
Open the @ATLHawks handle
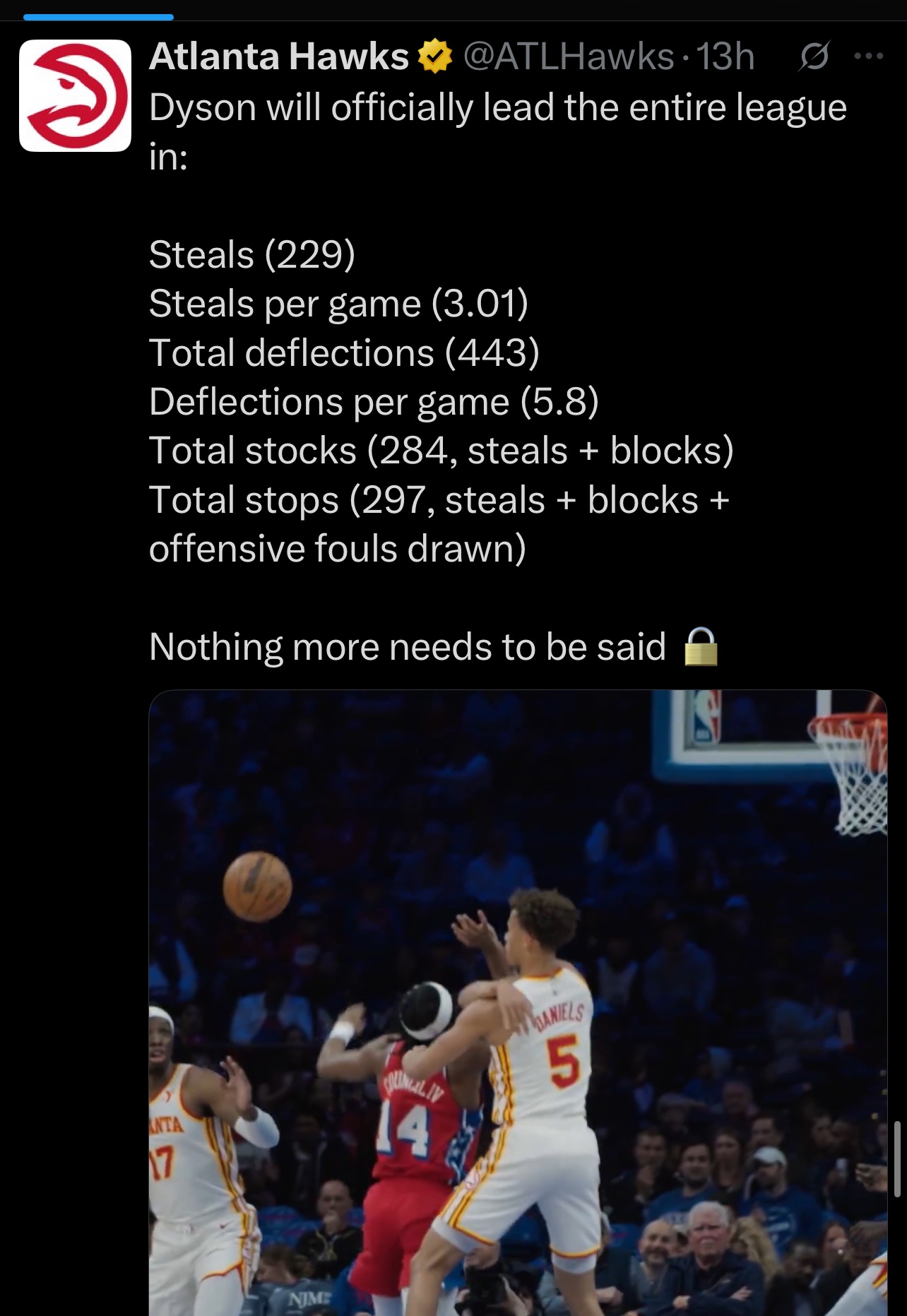[569, 57]
